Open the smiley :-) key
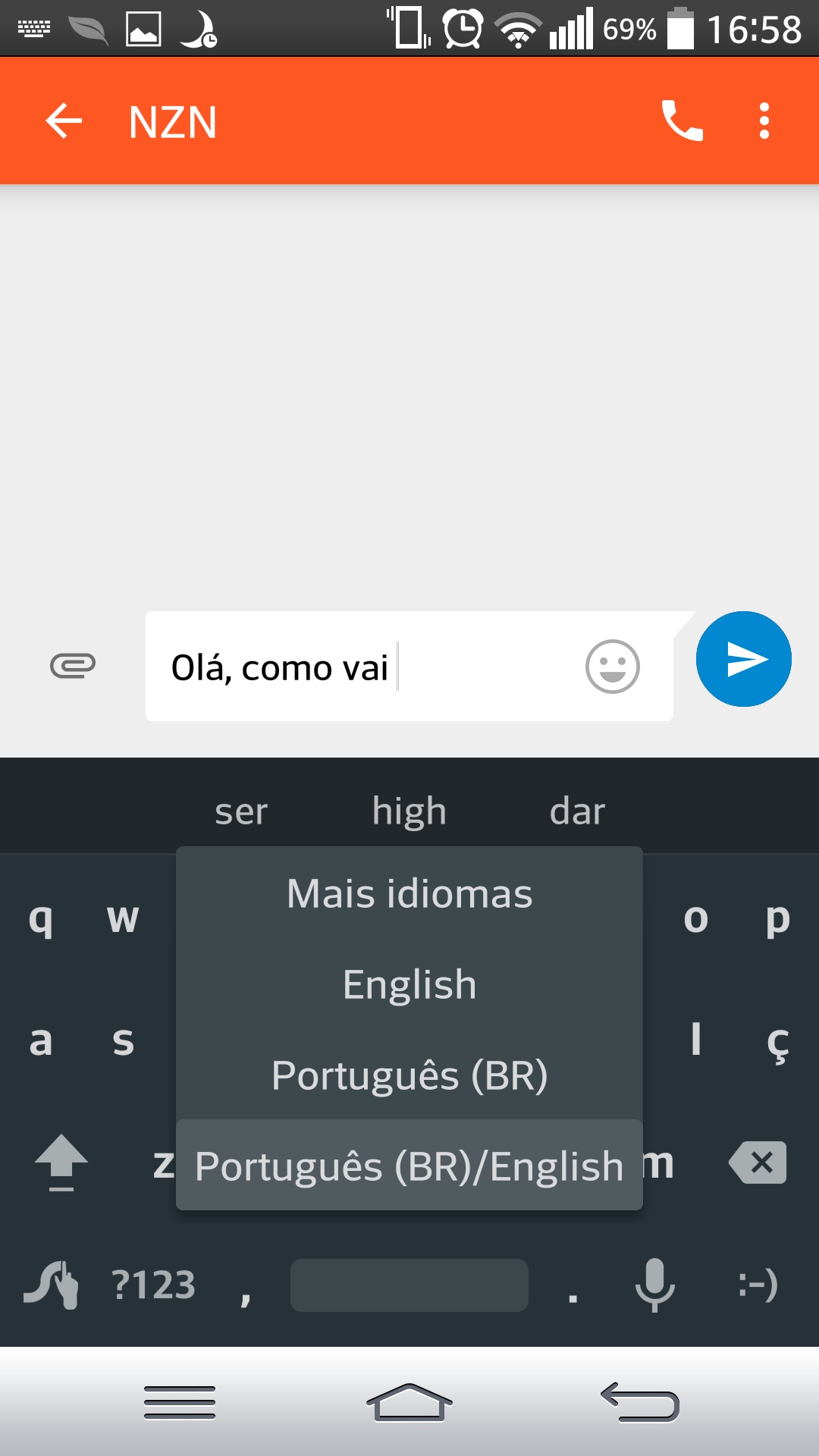The width and height of the screenshot is (819, 1456). [758, 1285]
